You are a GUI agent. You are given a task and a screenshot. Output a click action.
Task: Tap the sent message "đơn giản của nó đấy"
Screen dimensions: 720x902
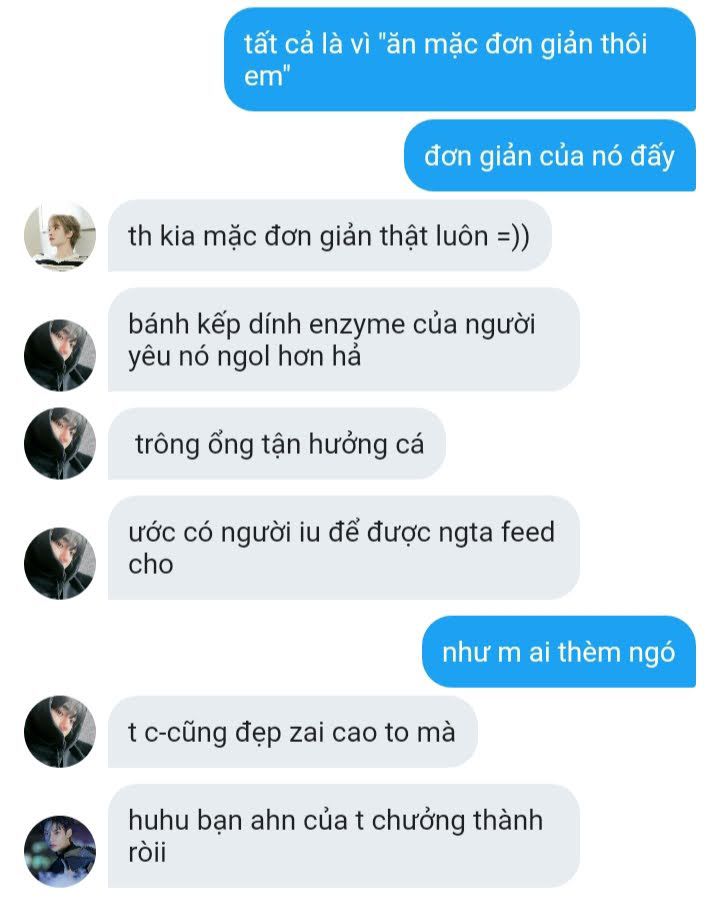549,156
